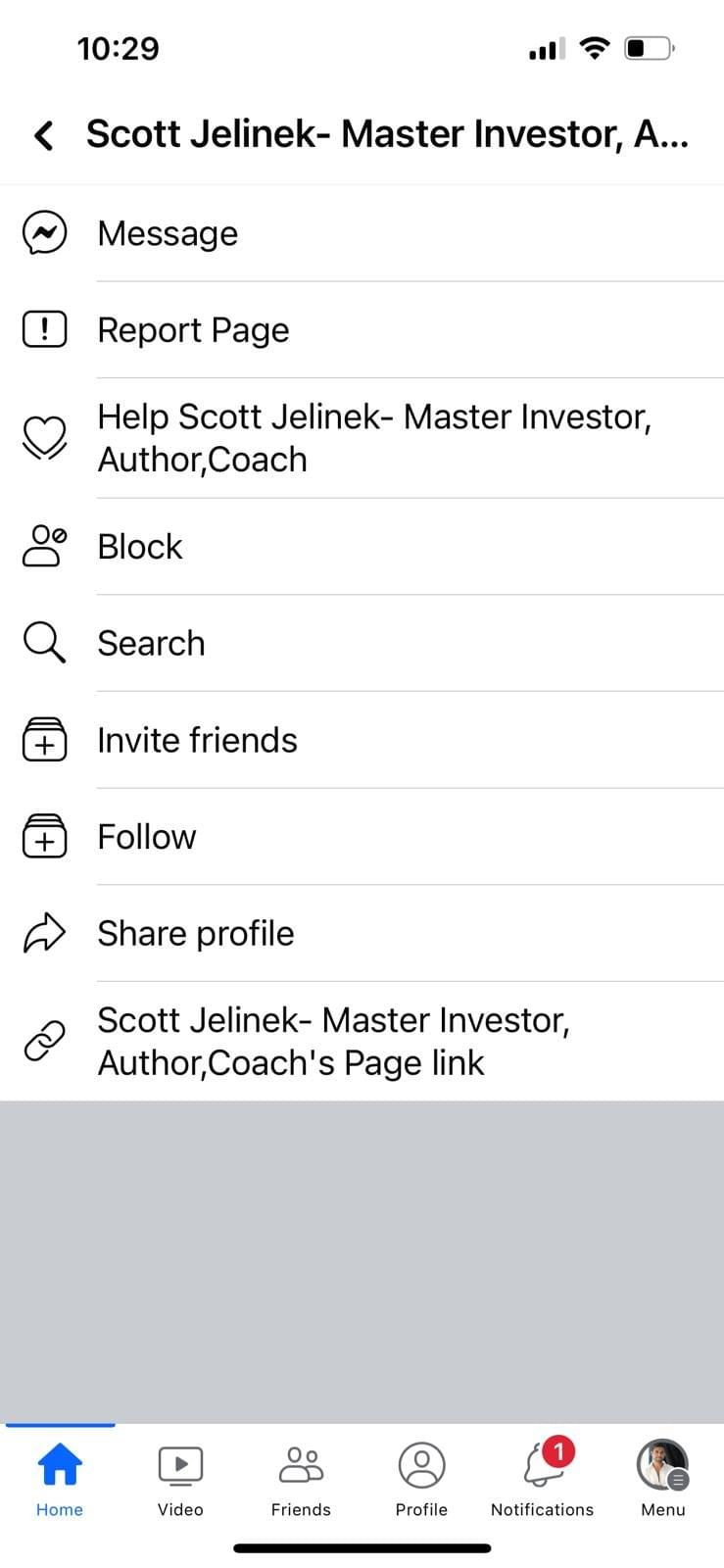Switch to the Home tab
Viewport: 724px width, 1568px height.
(x=60, y=1480)
